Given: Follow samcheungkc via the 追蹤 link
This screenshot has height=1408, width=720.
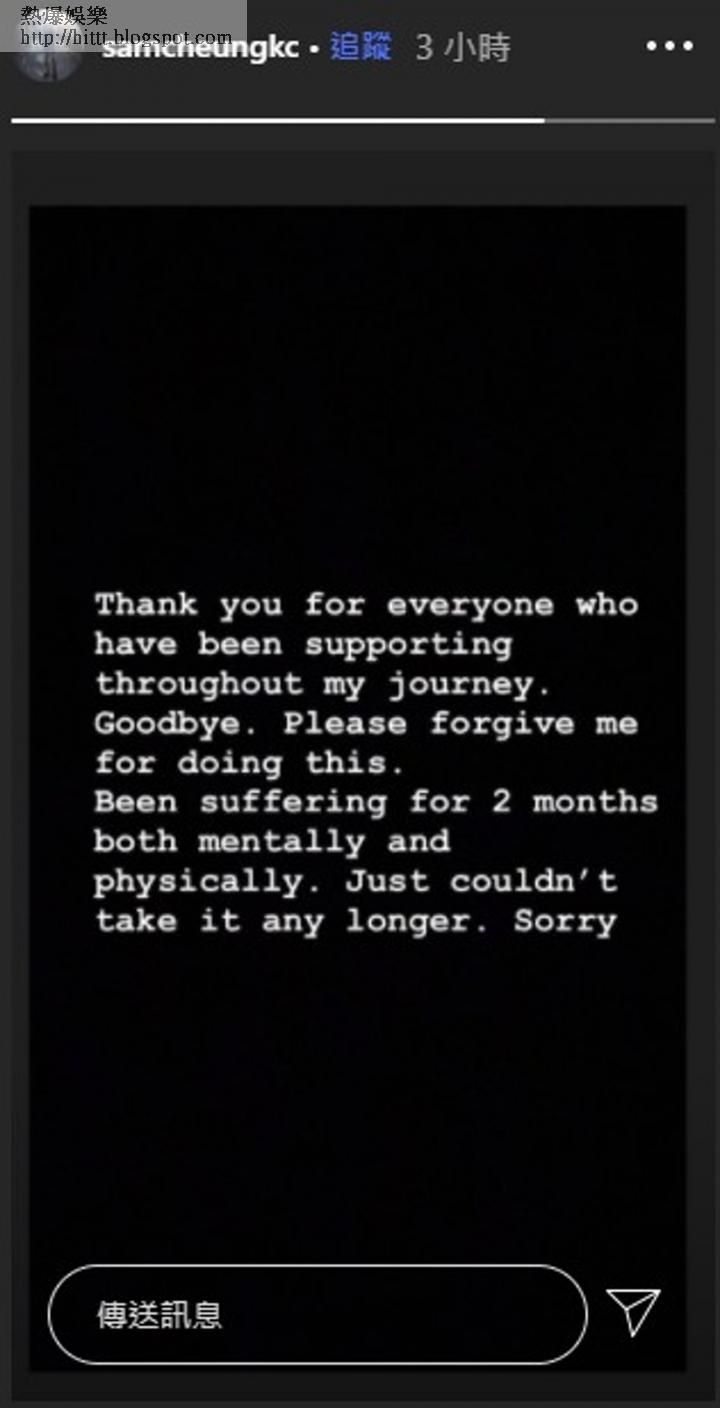Looking at the screenshot, I should pyautogui.click(x=360, y=46).
